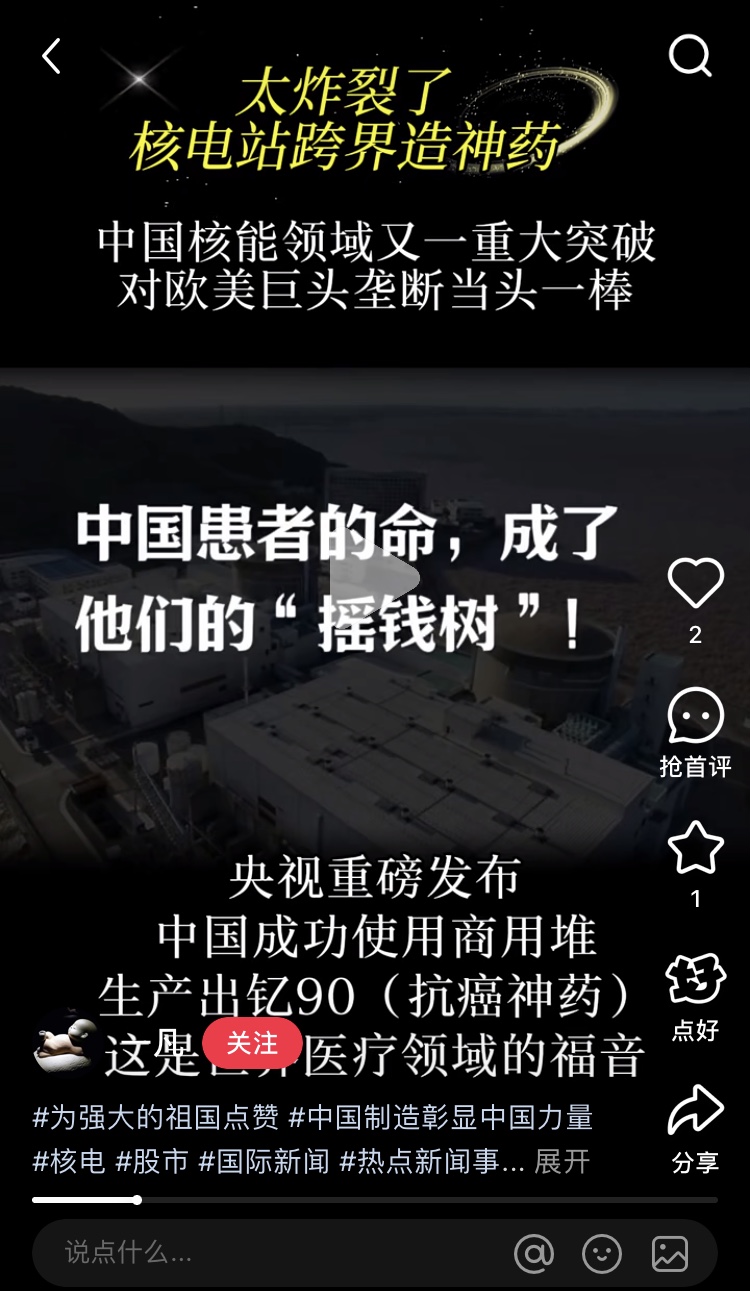
Task: Like this video with the heart
Action: [x=695, y=583]
